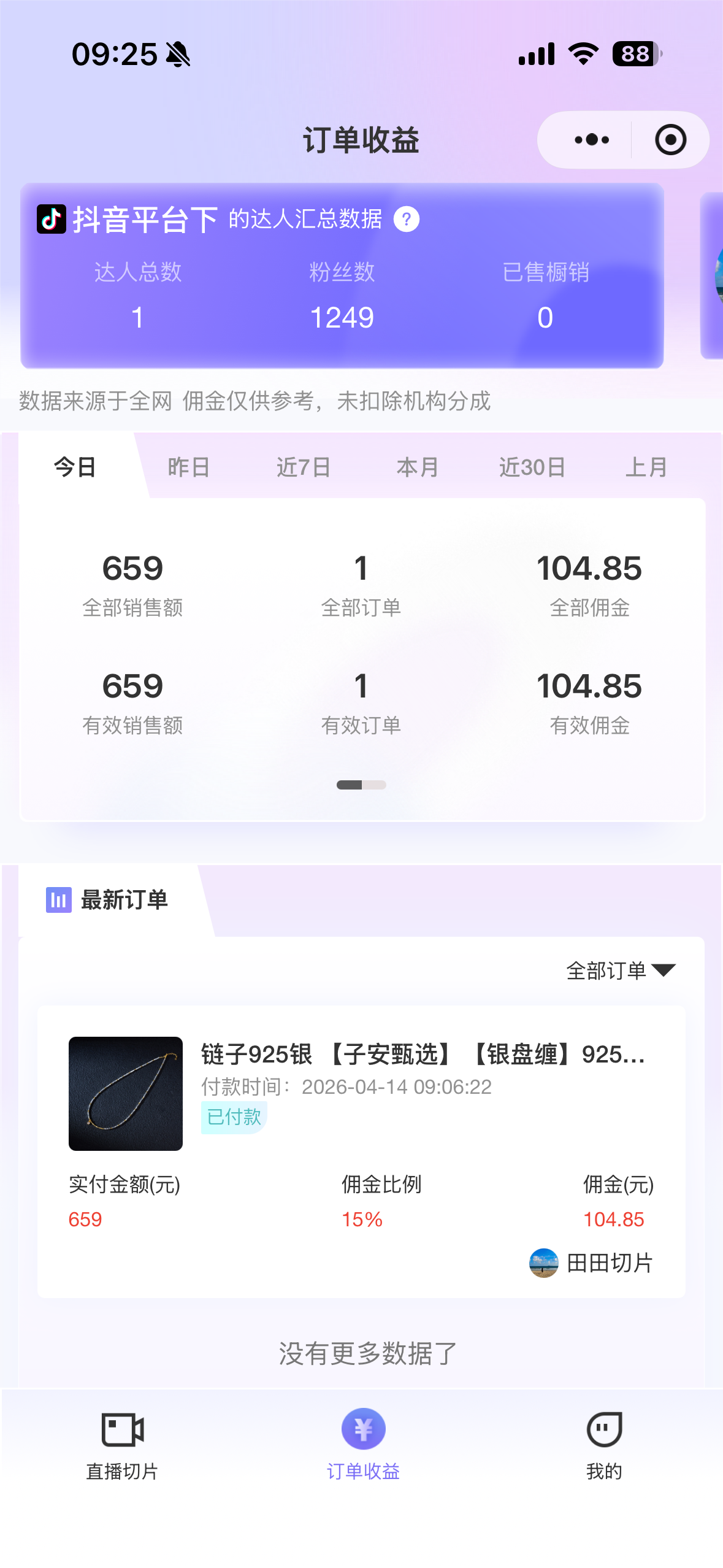Image resolution: width=723 pixels, height=1568 pixels.
Task: Switch to 上月 tab
Action: tap(646, 467)
